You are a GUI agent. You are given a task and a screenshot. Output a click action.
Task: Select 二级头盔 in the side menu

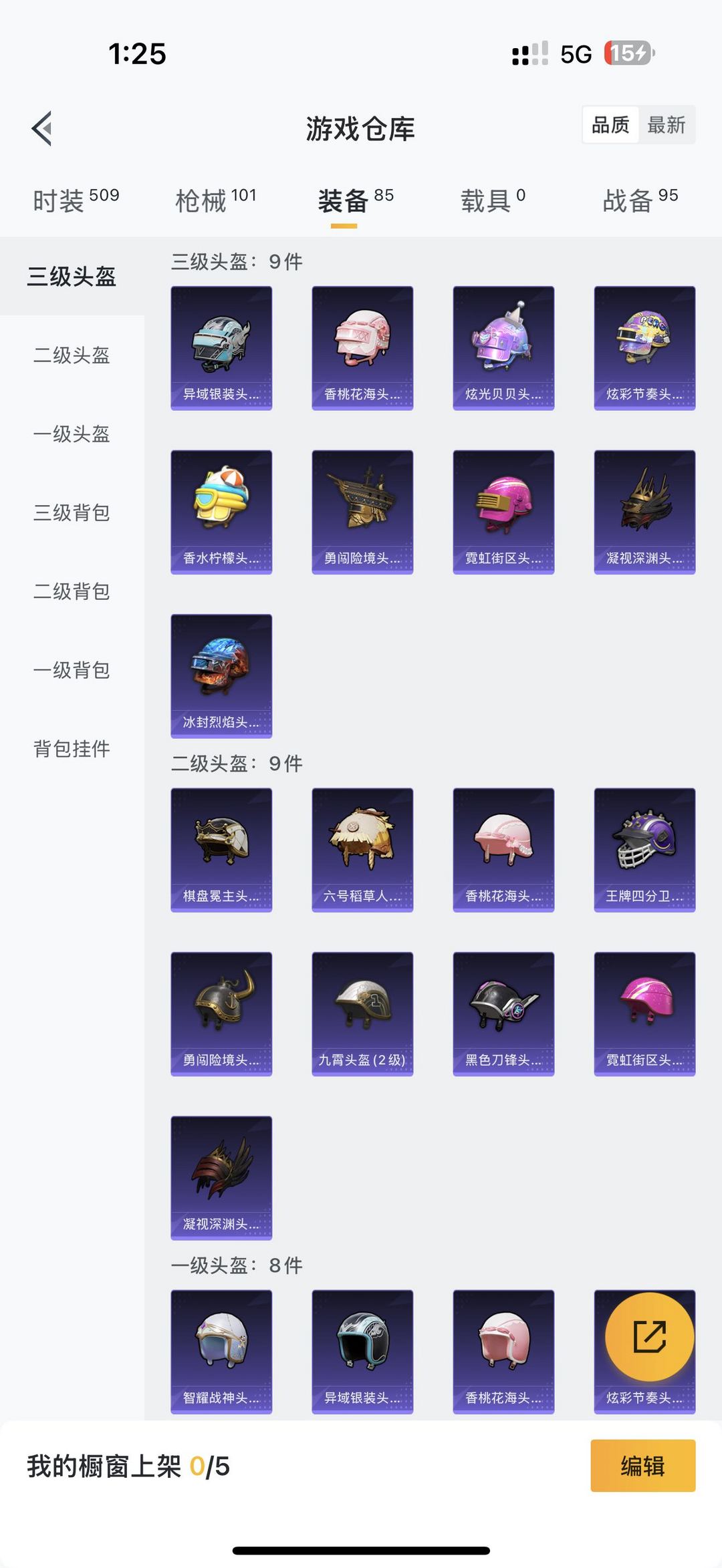[x=72, y=355]
